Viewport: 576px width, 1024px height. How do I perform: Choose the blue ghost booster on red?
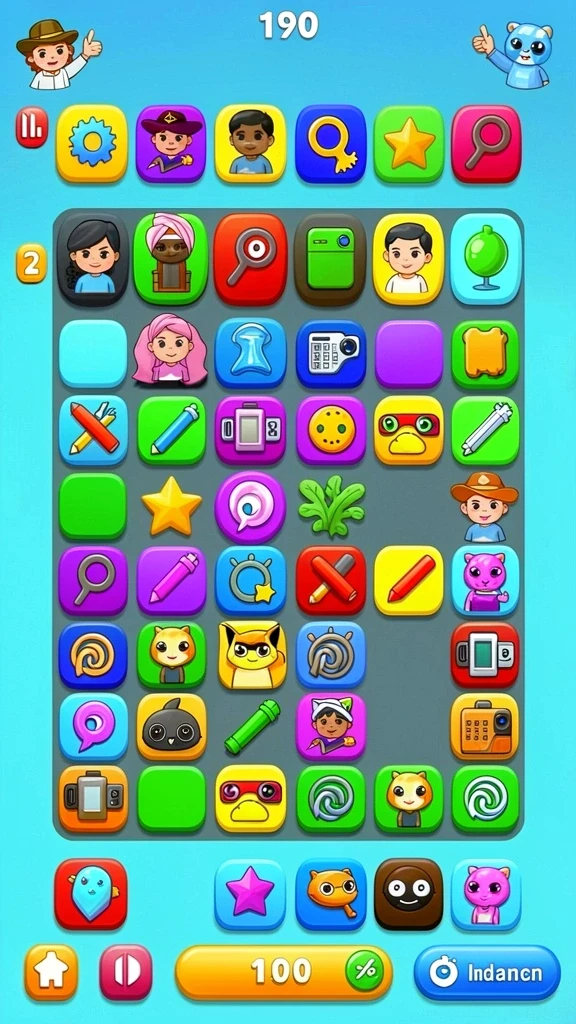[91, 894]
